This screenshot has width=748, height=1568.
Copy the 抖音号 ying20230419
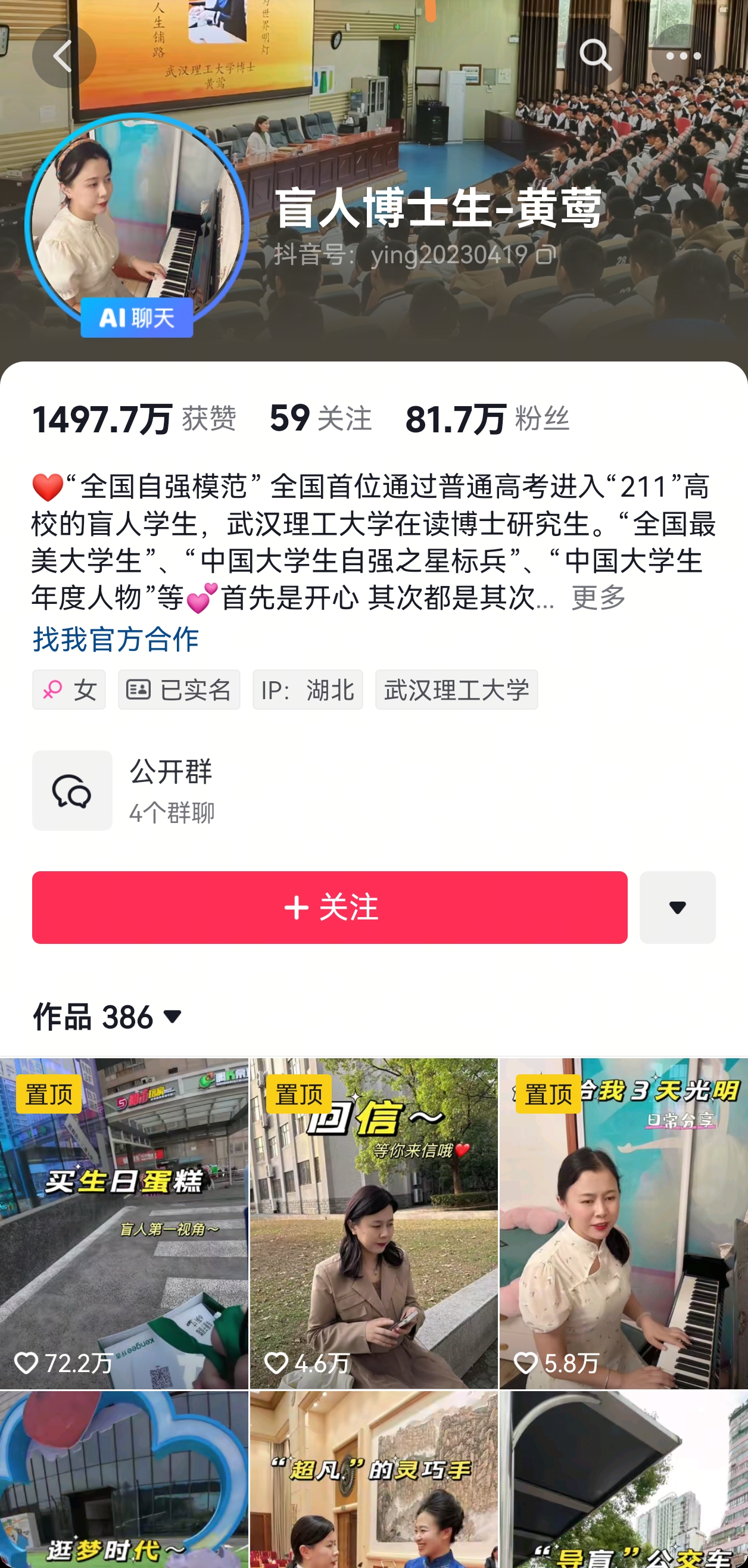pyautogui.click(x=546, y=254)
